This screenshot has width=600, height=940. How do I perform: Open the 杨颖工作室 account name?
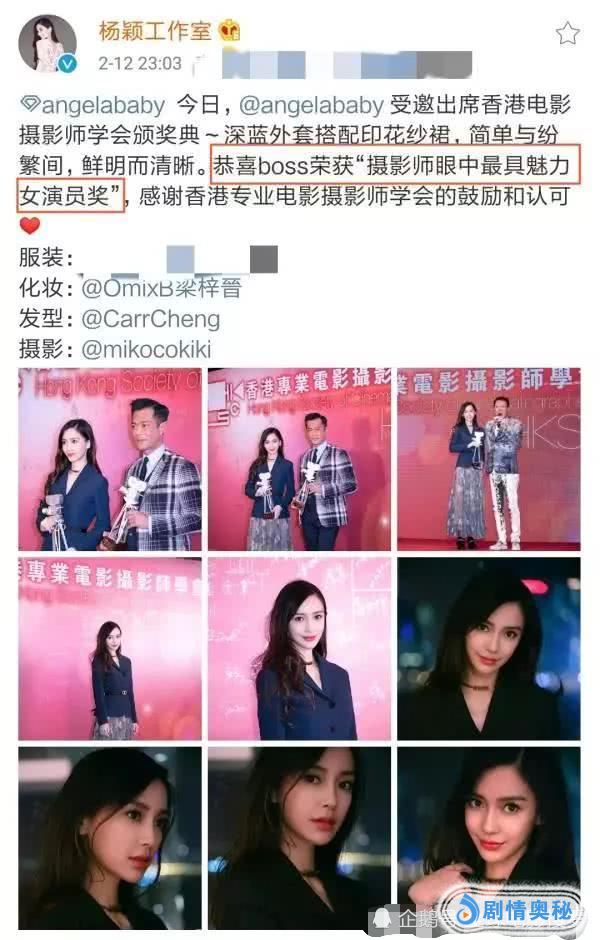(x=156, y=30)
